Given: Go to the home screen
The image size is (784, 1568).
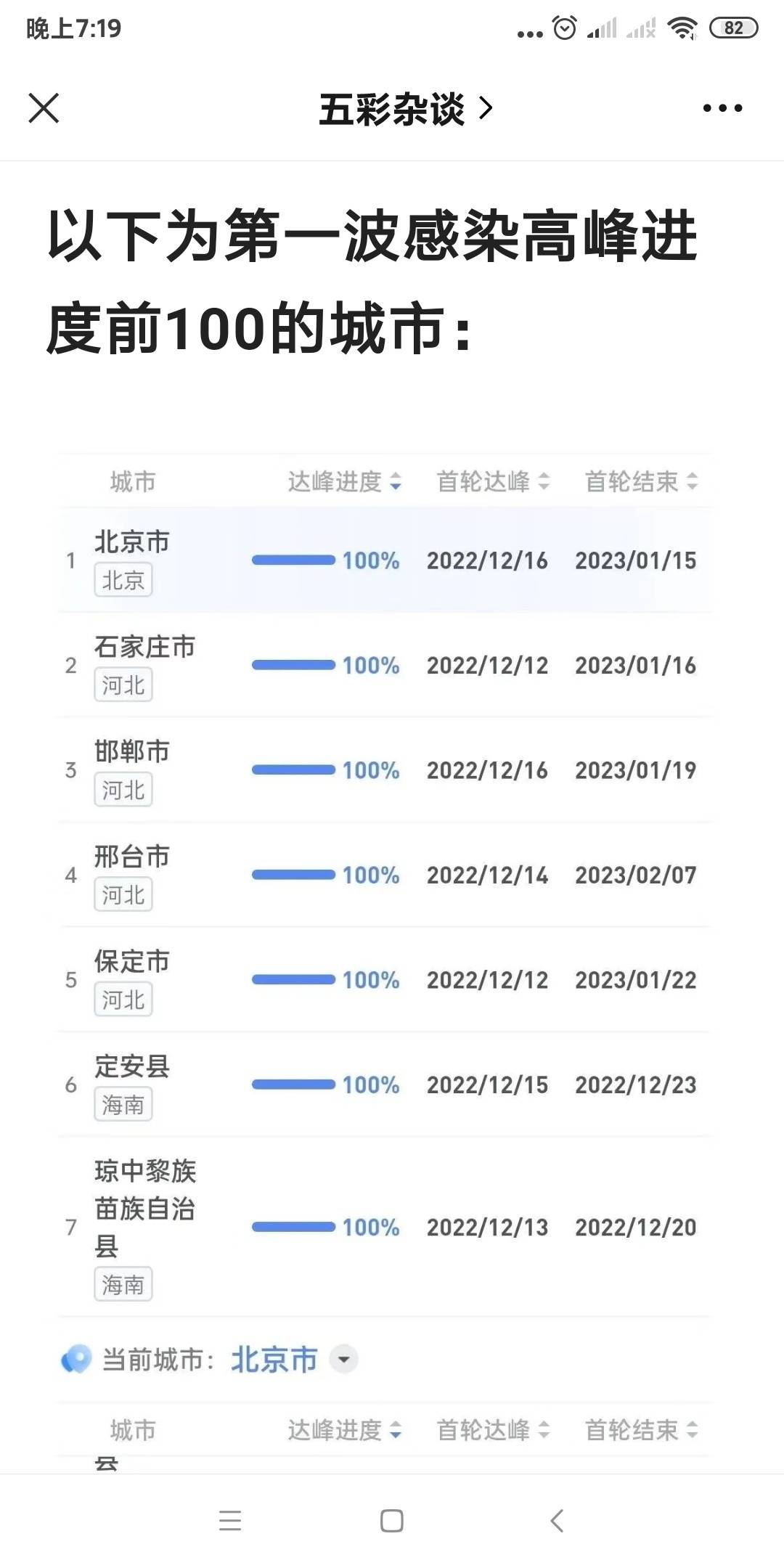Looking at the screenshot, I should pos(392,1520).
